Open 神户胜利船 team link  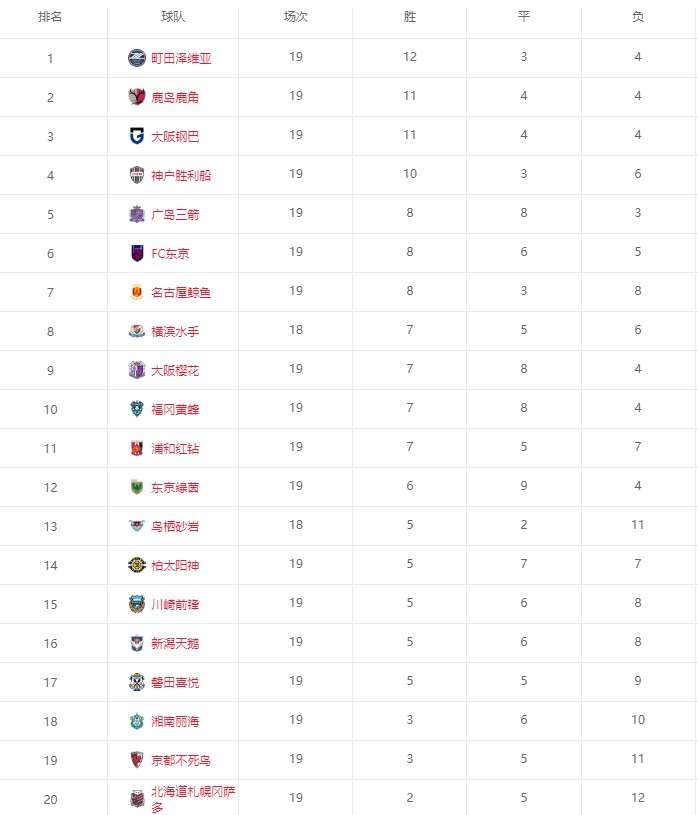point(181,175)
